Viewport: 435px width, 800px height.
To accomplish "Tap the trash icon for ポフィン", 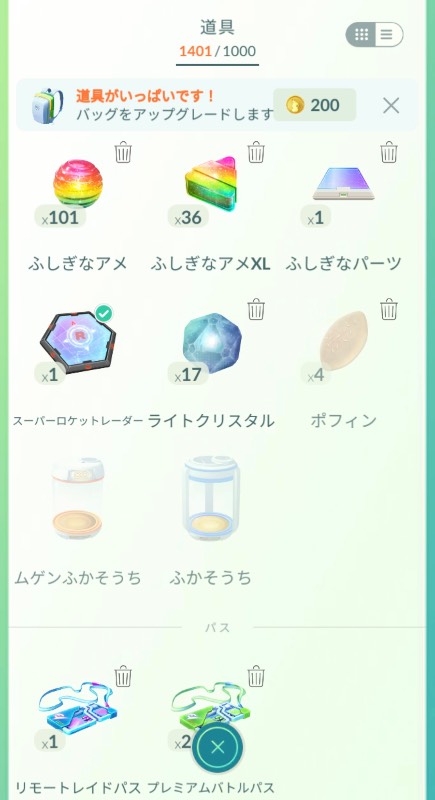I will (x=389, y=309).
